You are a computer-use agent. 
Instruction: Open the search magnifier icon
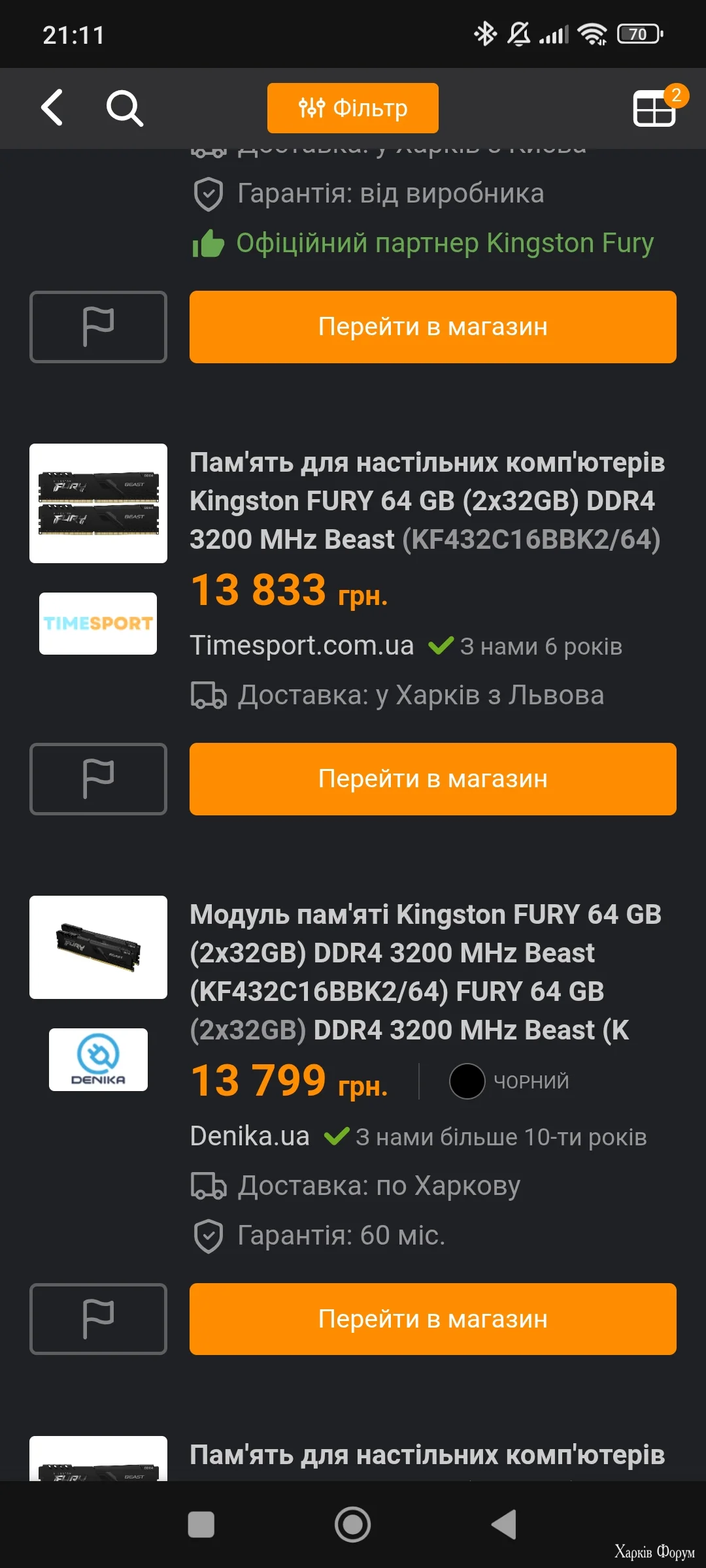(124, 108)
